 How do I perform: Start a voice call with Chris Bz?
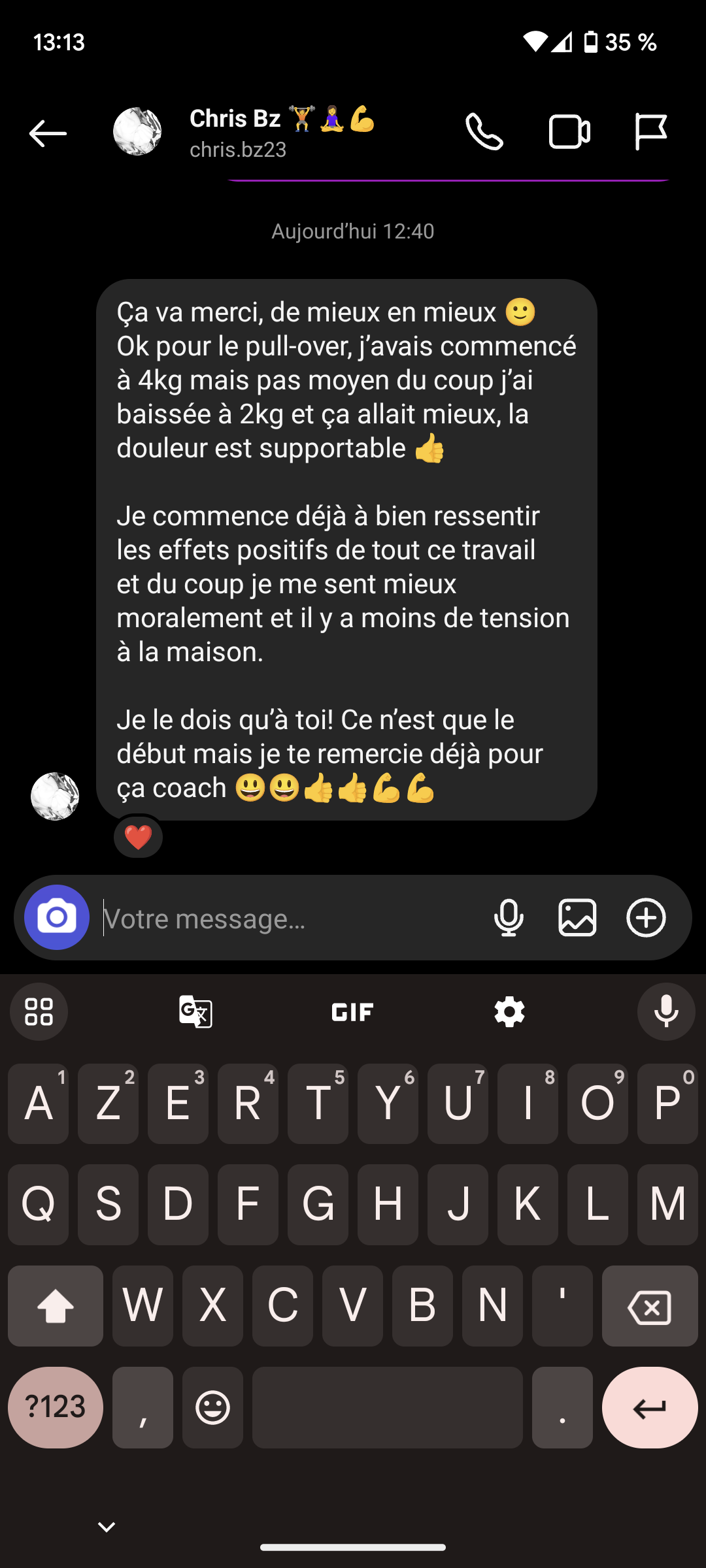click(484, 132)
